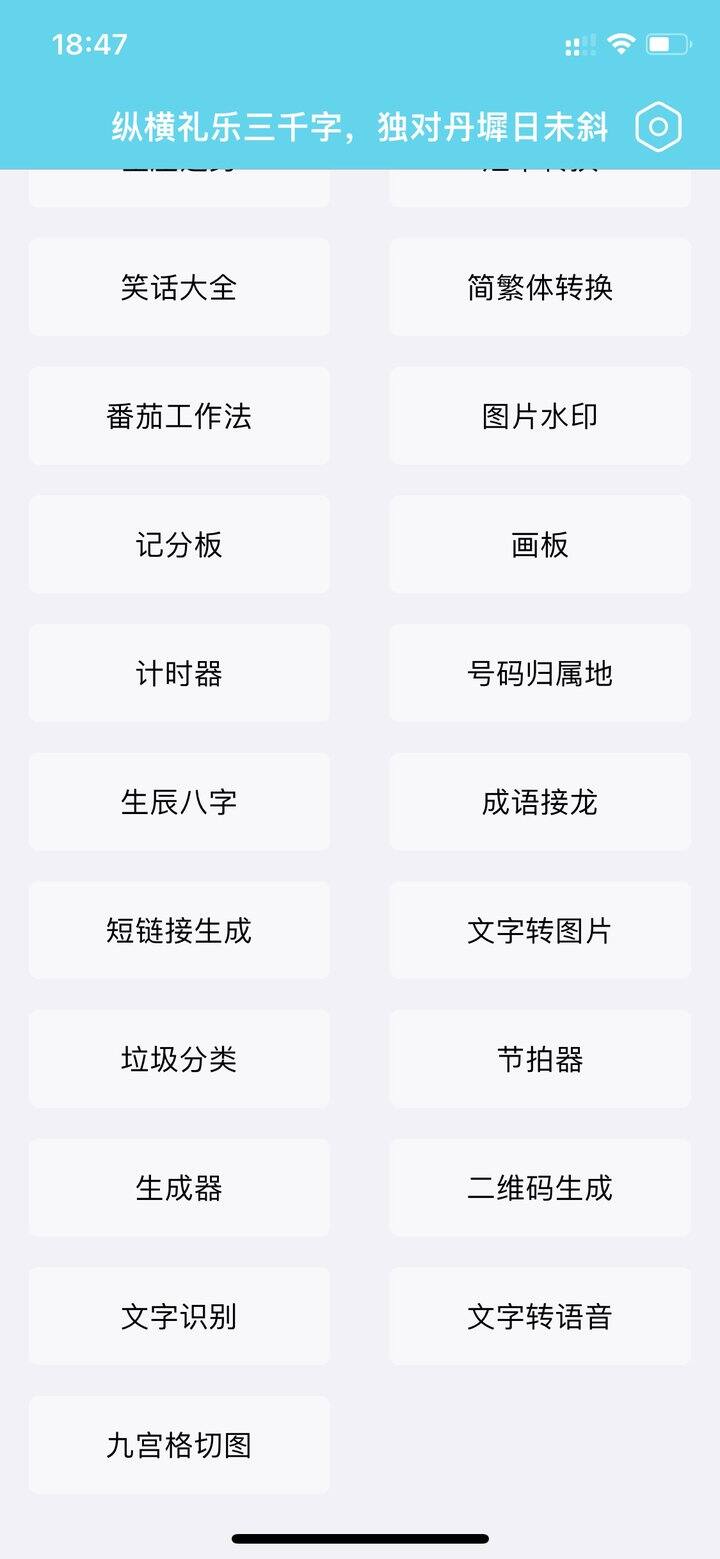Open 生辰八字
The width and height of the screenshot is (720, 1559).
[179, 802]
